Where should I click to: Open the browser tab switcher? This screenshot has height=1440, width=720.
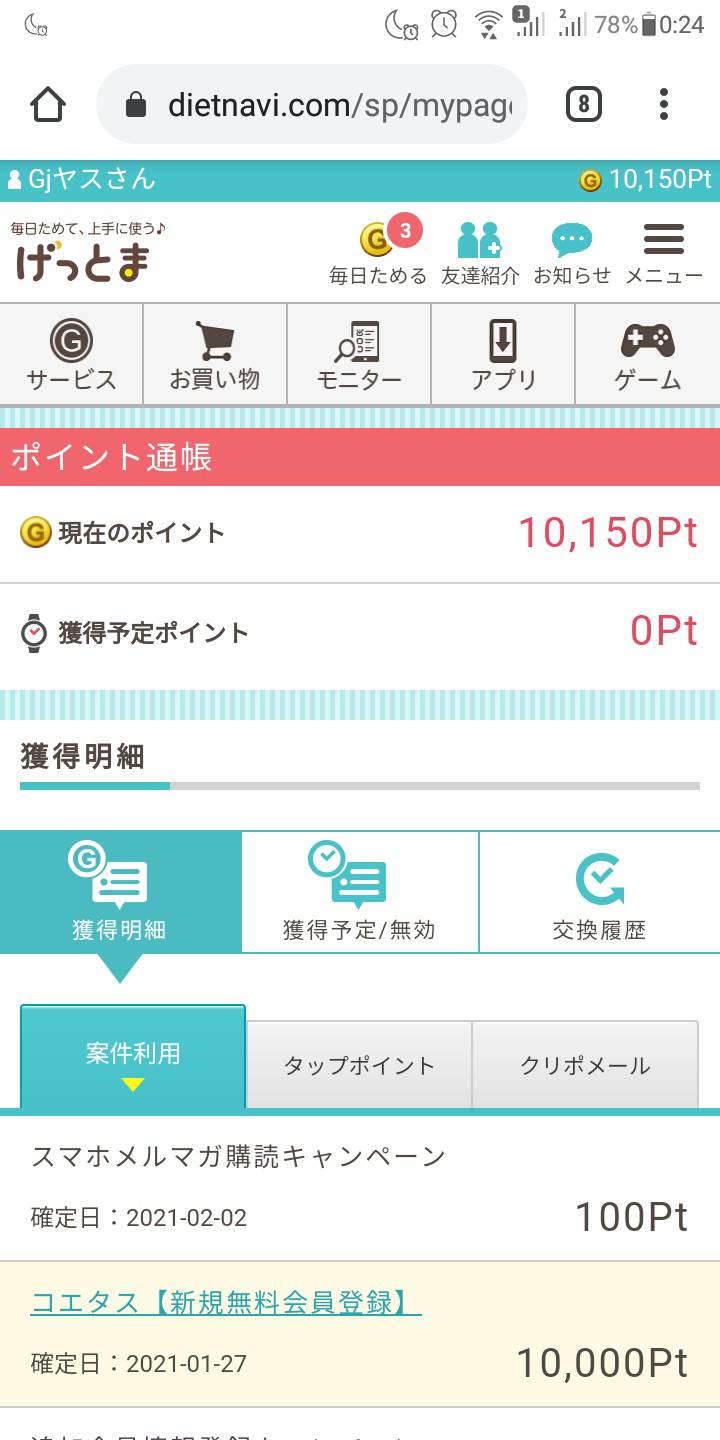pos(584,104)
